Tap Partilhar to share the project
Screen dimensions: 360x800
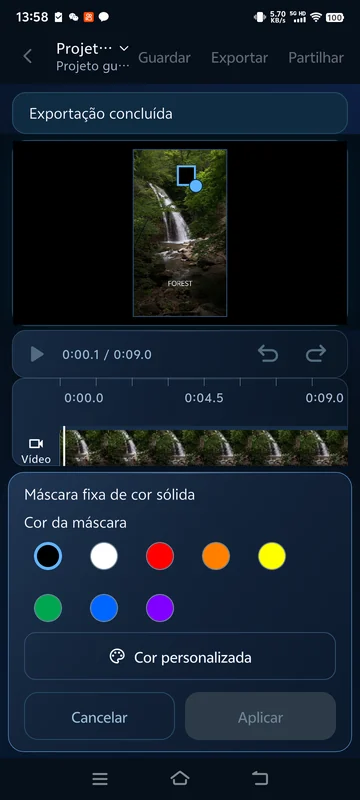[316, 58]
